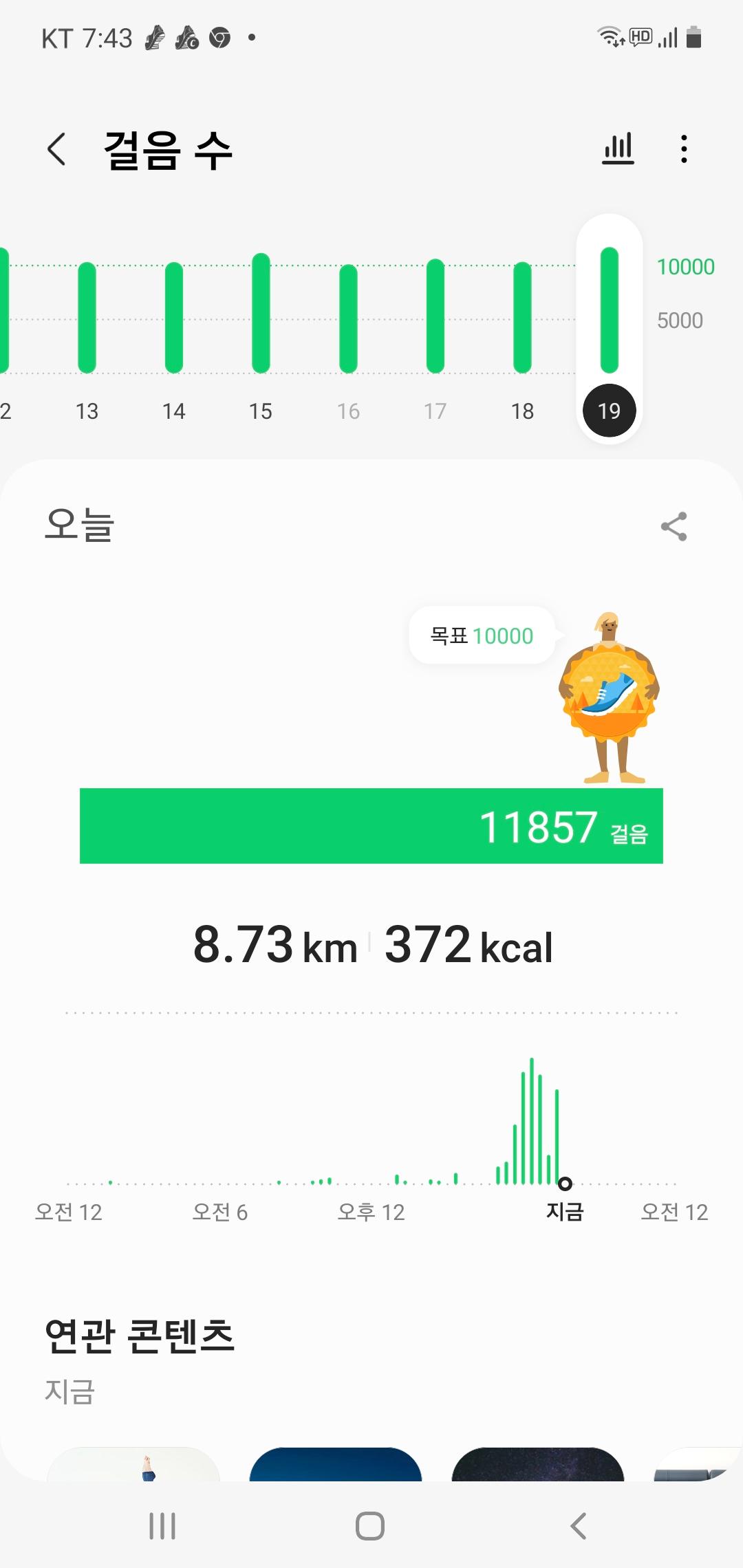
Task: Go to the home screen
Action: 370,1525
